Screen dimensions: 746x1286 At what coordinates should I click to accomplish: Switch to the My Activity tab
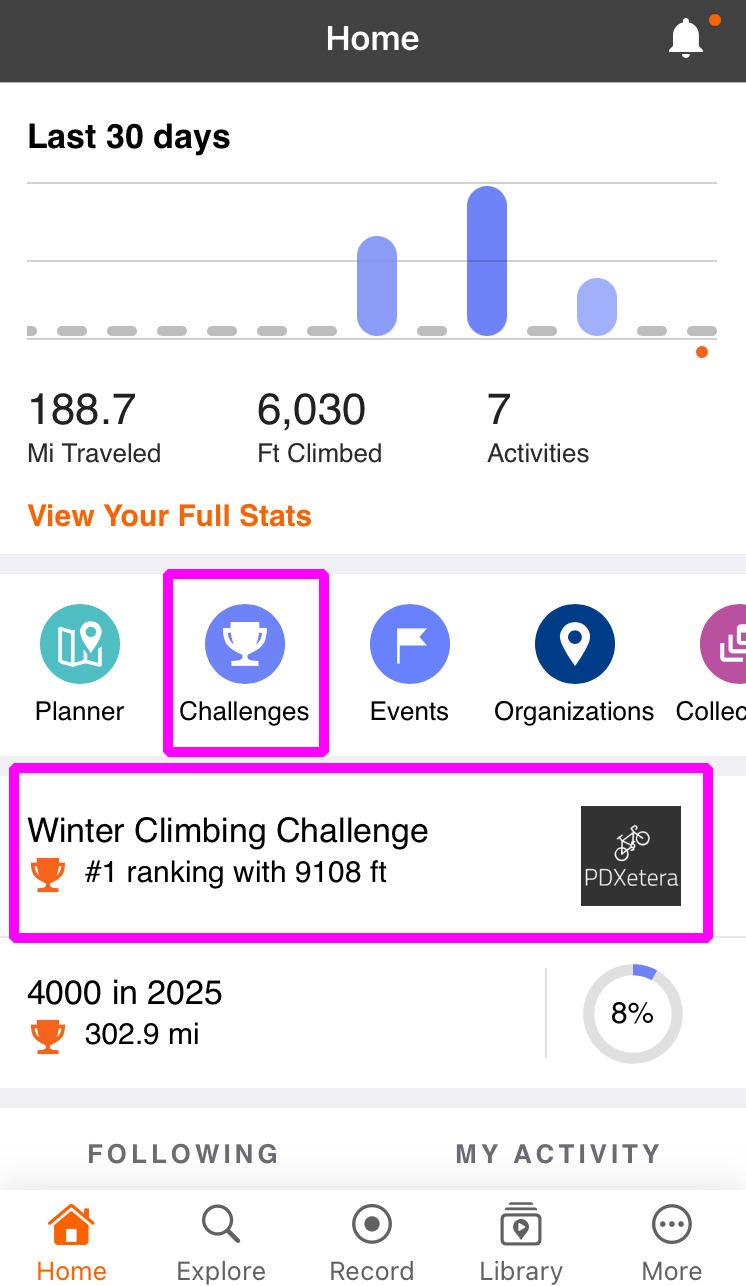pos(558,1153)
